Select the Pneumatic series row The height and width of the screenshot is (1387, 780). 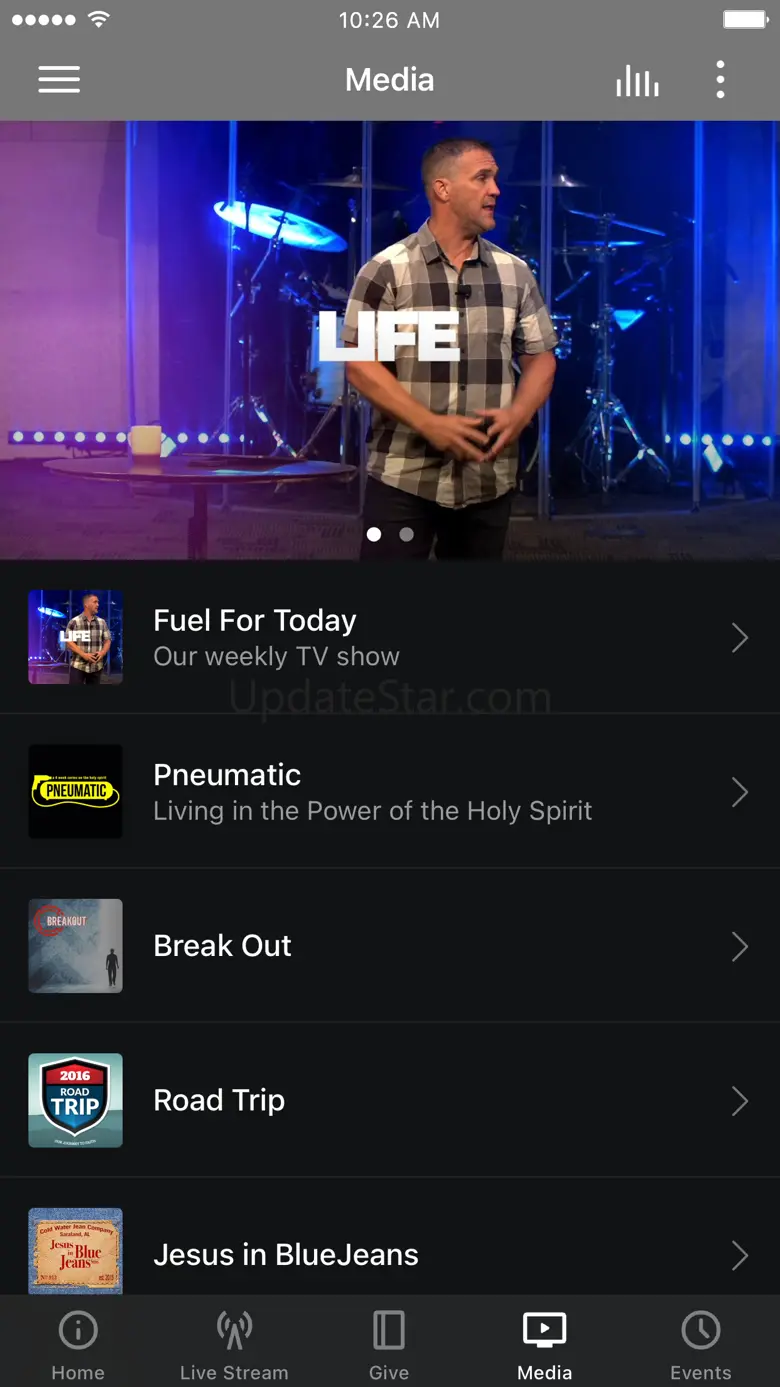tap(390, 791)
